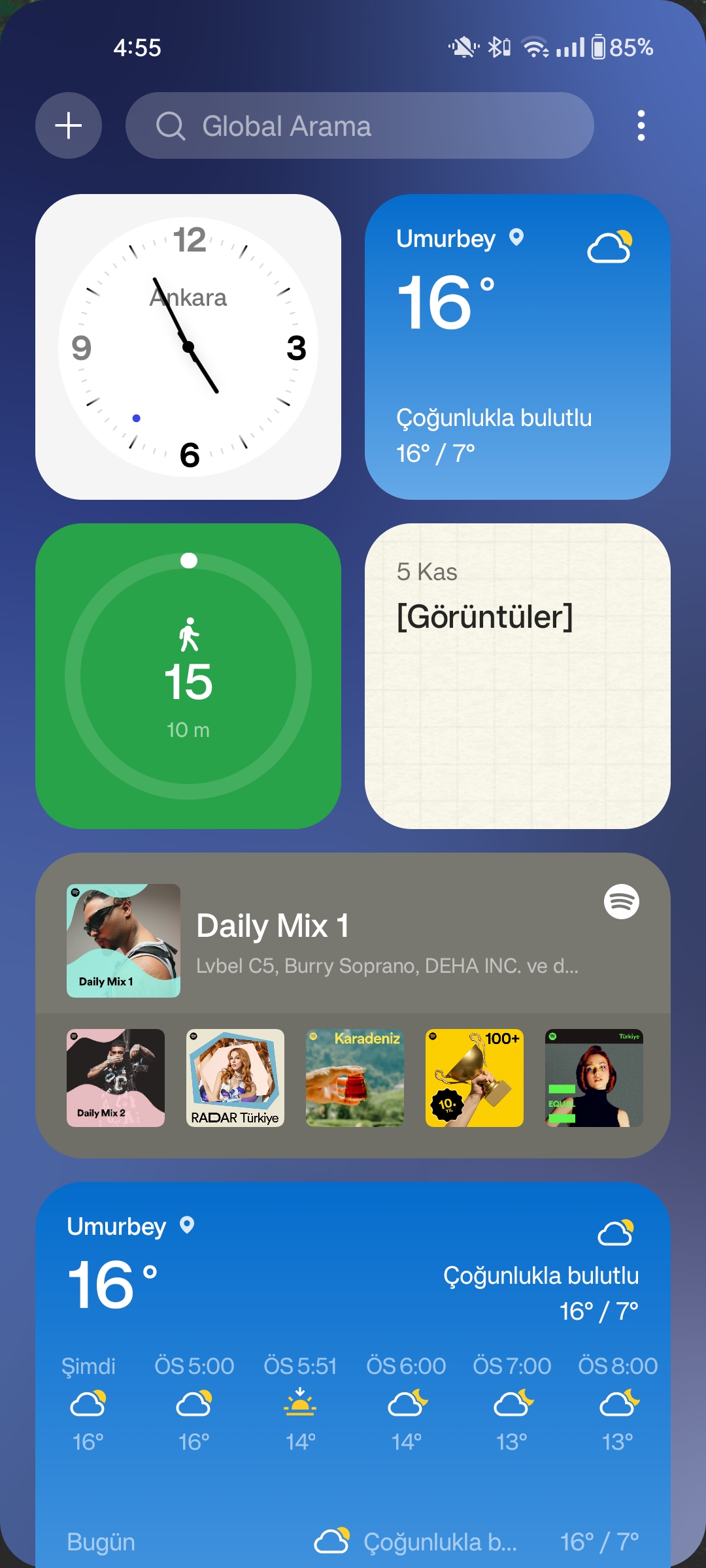This screenshot has height=1568, width=706.
Task: Open the small Umurbey weather widget
Action: (518, 347)
